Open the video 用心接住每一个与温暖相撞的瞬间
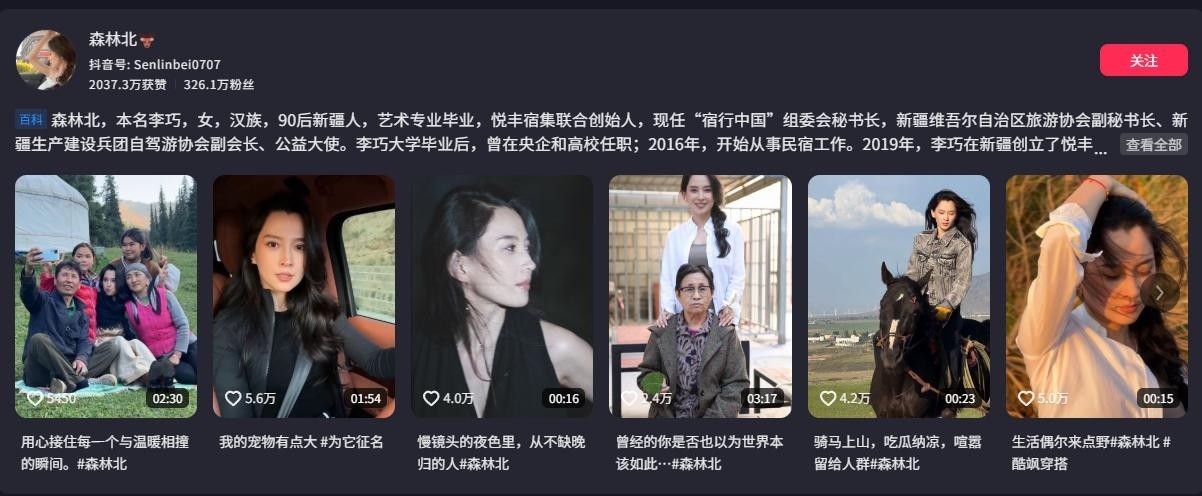This screenshot has height=496, width=1202. (x=105, y=296)
